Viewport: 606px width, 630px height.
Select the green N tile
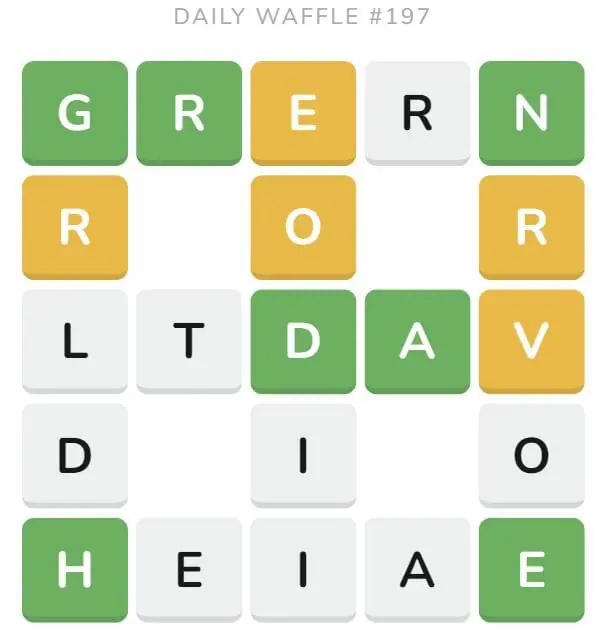coord(531,113)
